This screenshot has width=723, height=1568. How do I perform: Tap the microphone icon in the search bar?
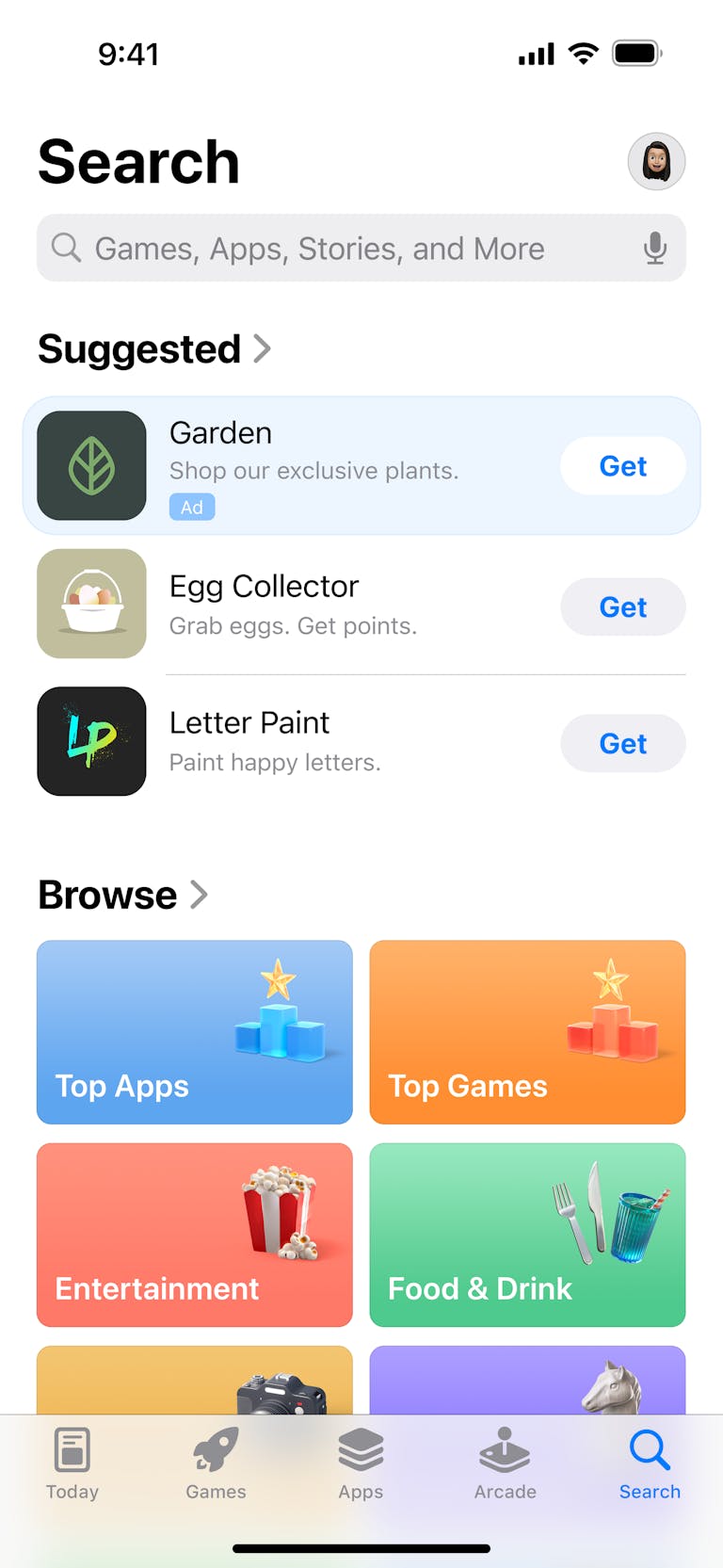pos(655,248)
